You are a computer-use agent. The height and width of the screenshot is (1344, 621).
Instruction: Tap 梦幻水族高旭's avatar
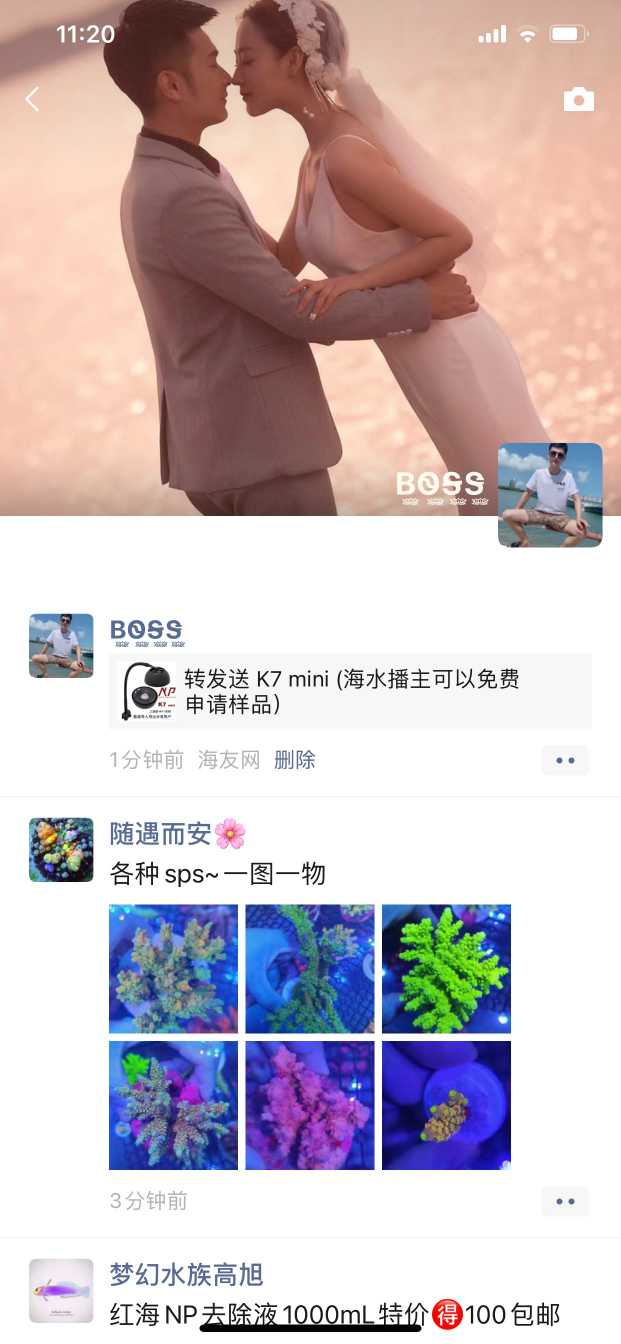61,1290
